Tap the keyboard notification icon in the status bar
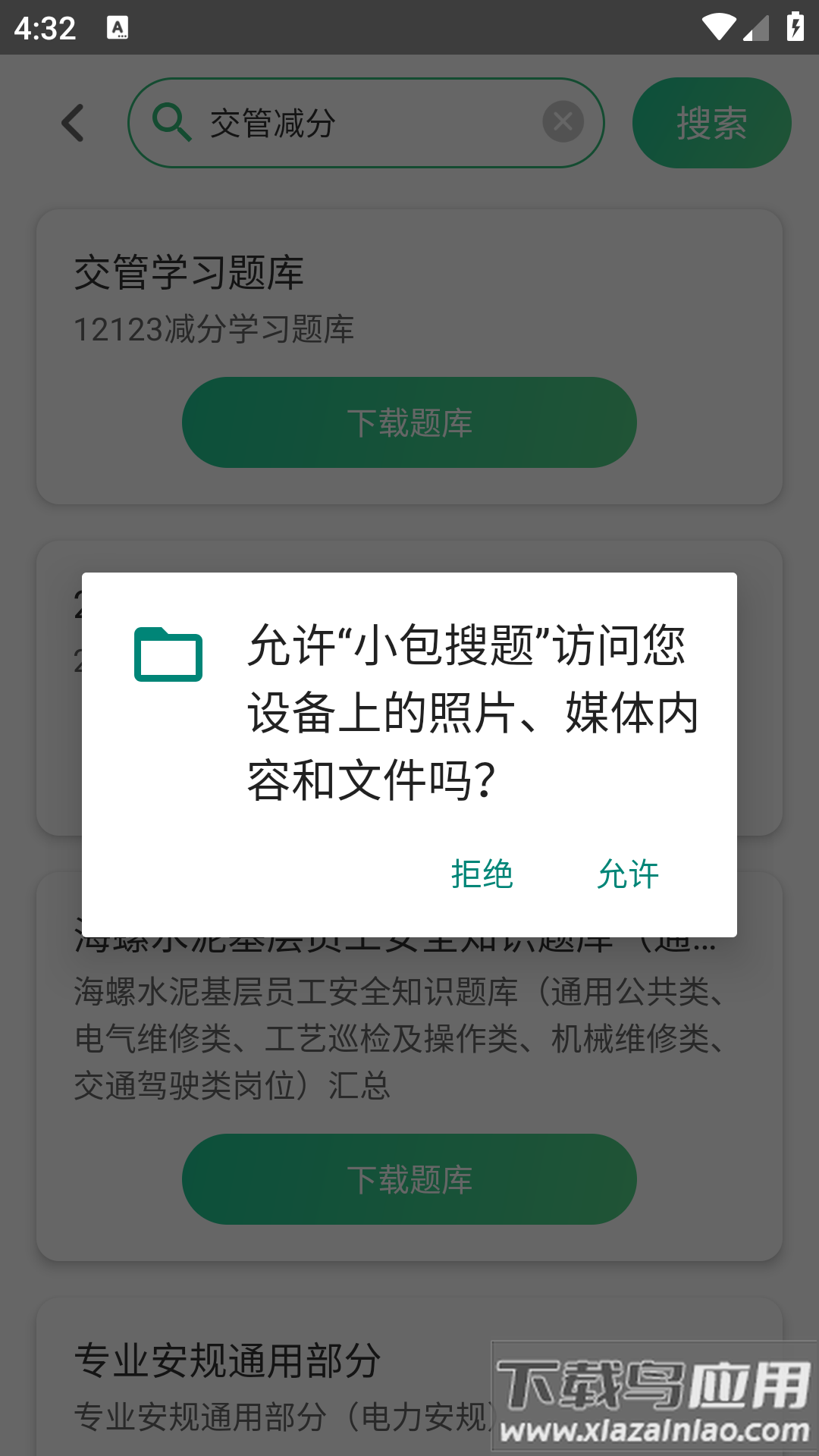This screenshot has height=1456, width=819. [118, 28]
